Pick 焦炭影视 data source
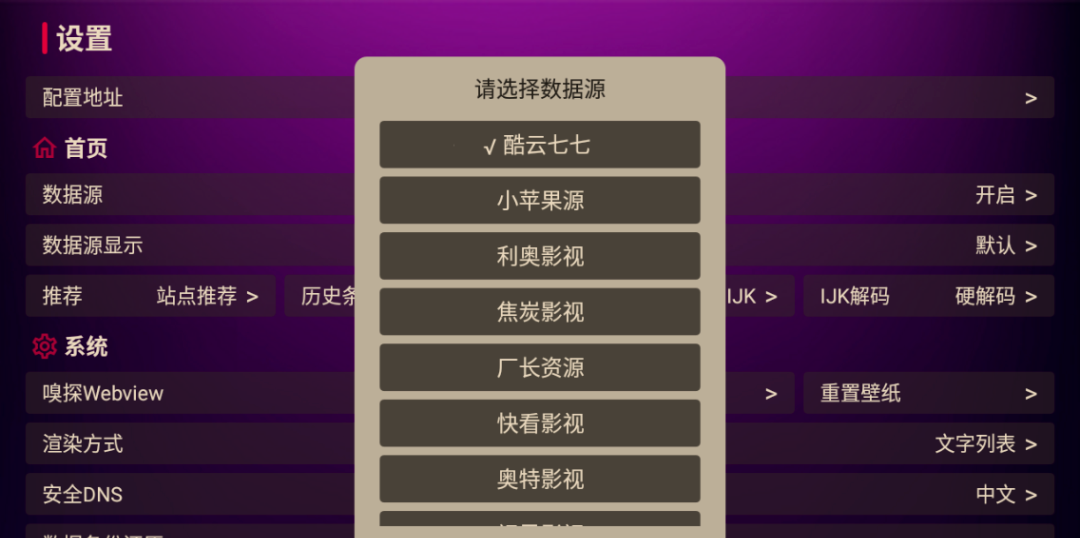Viewport: 1080px width, 538px height. (x=539, y=312)
